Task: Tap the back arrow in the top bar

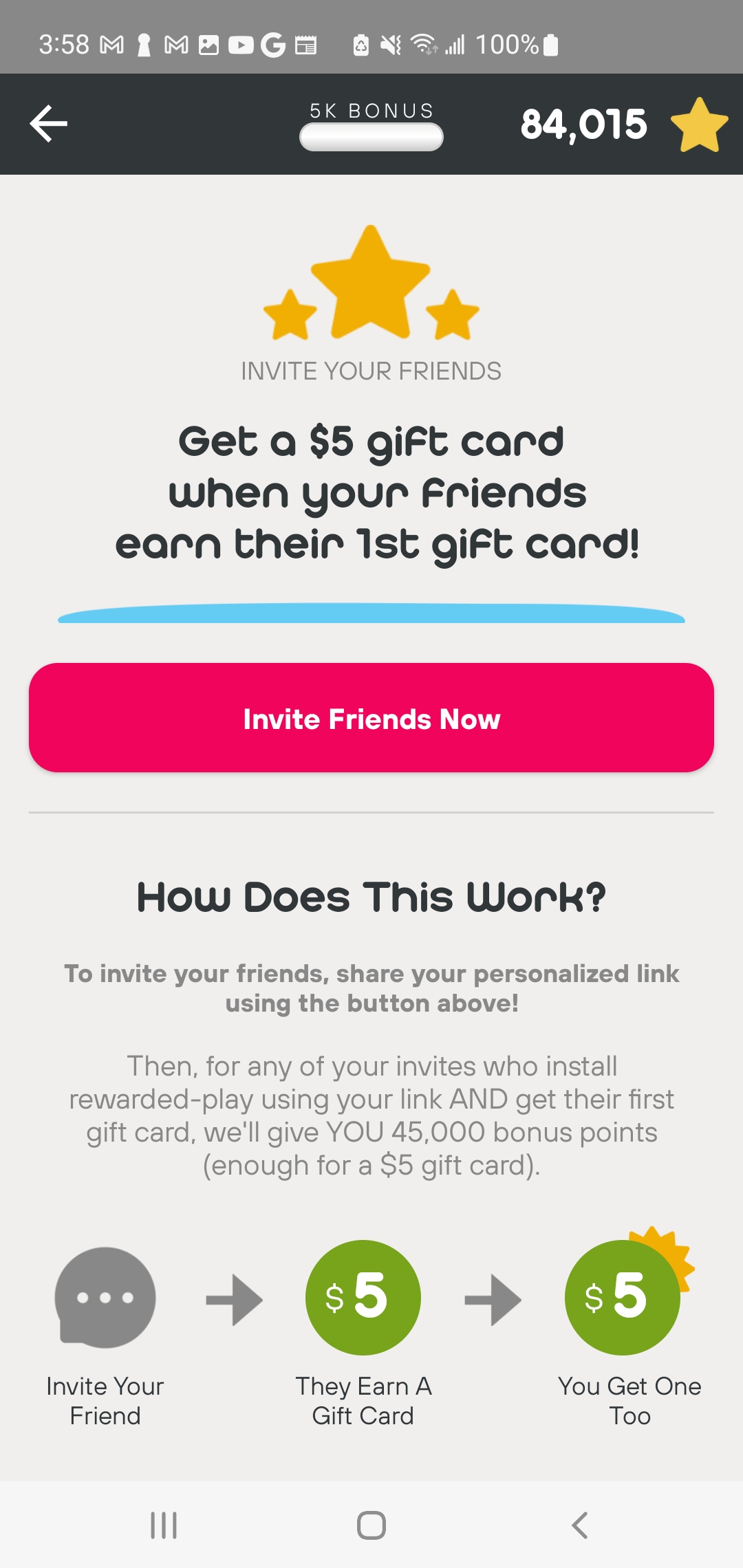Action: coord(47,124)
